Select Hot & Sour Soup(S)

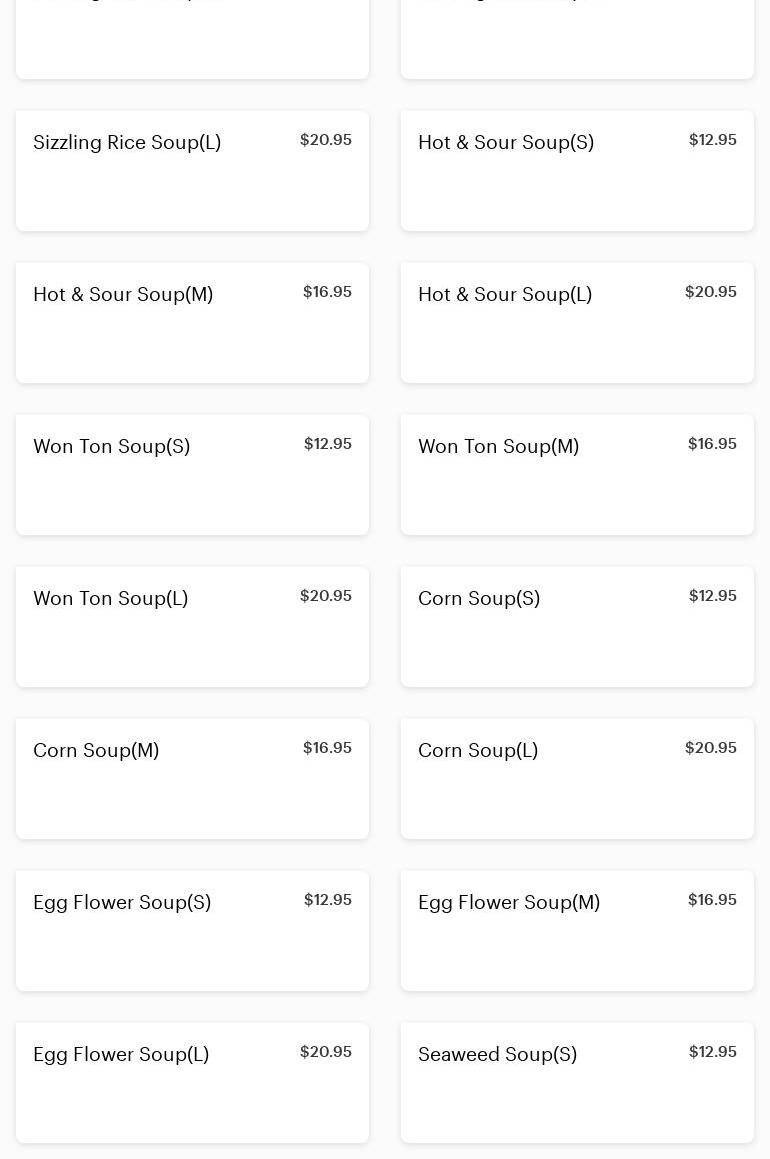(x=577, y=171)
